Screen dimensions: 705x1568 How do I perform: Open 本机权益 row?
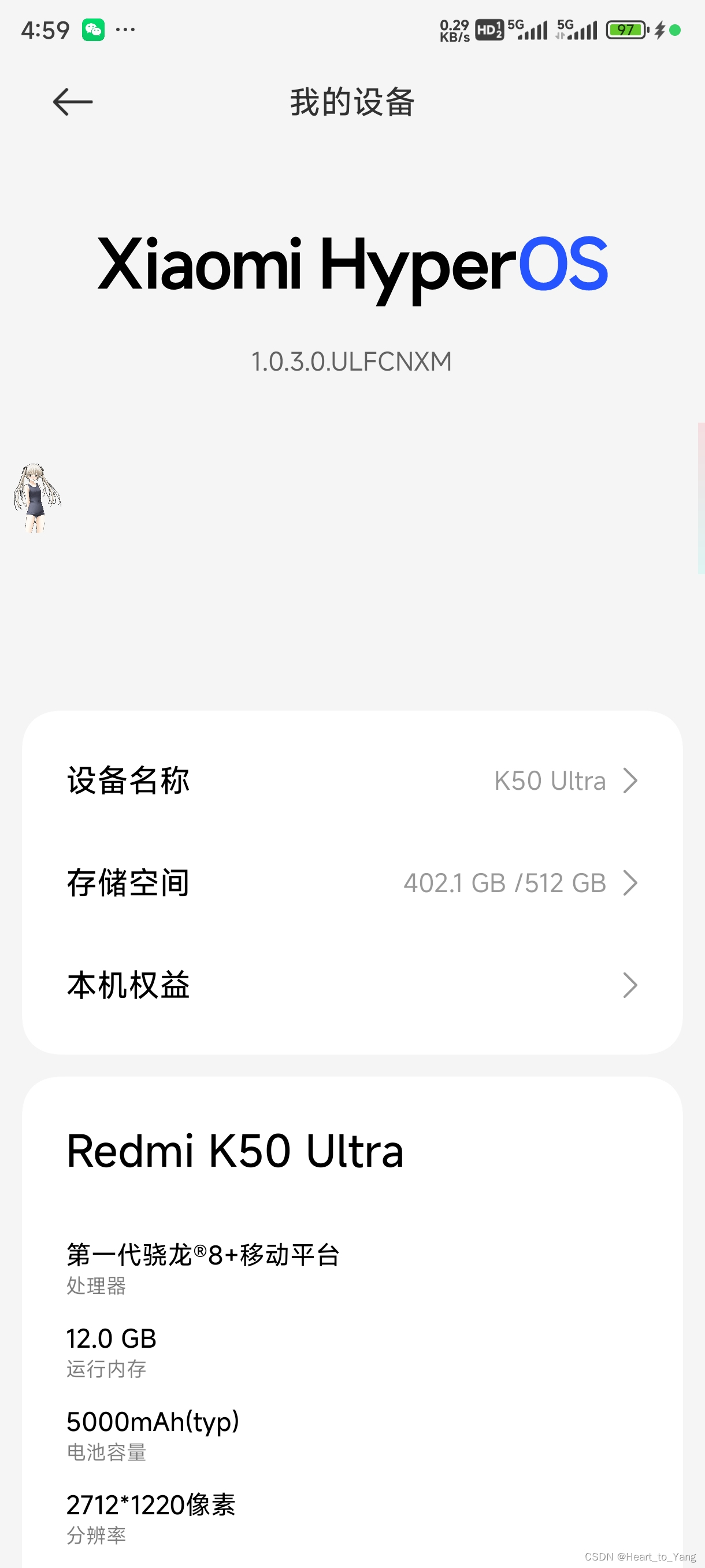coord(351,985)
